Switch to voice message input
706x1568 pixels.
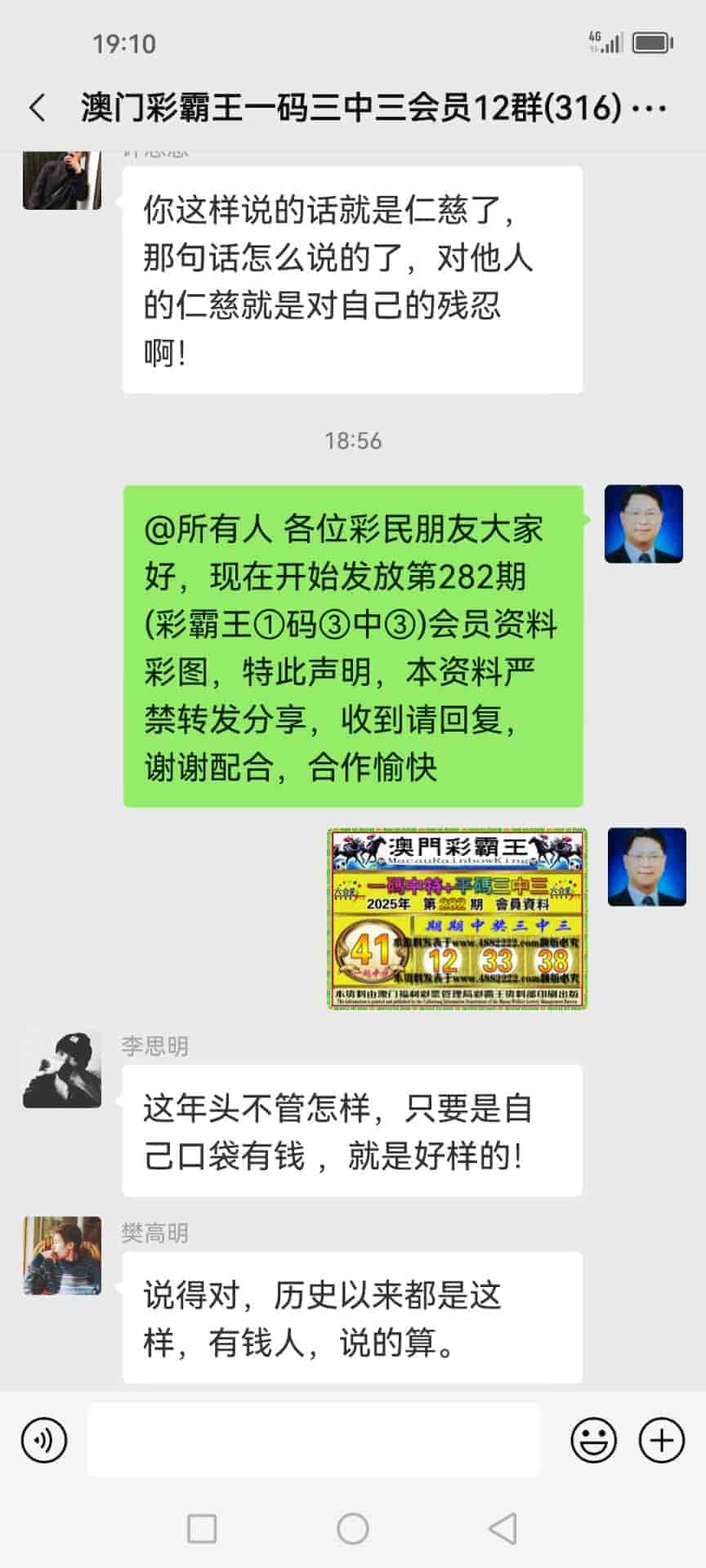coord(44,1440)
